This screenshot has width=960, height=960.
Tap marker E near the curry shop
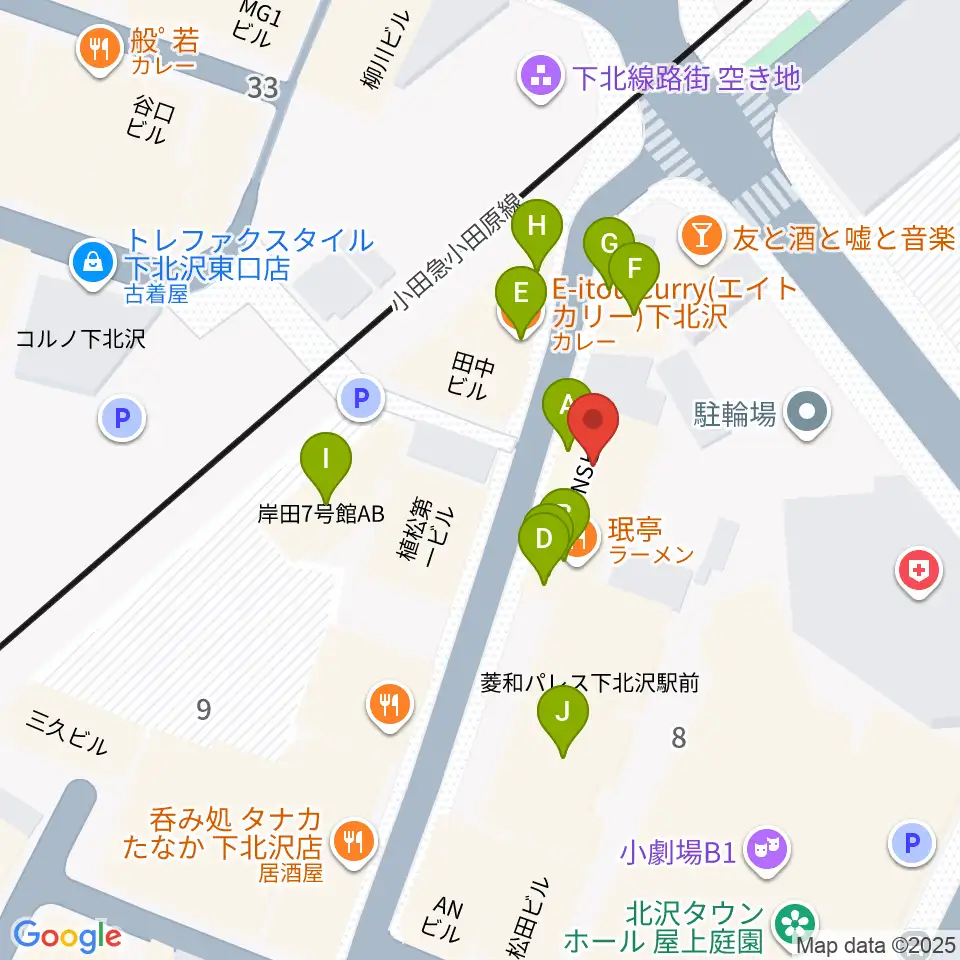pyautogui.click(x=520, y=301)
